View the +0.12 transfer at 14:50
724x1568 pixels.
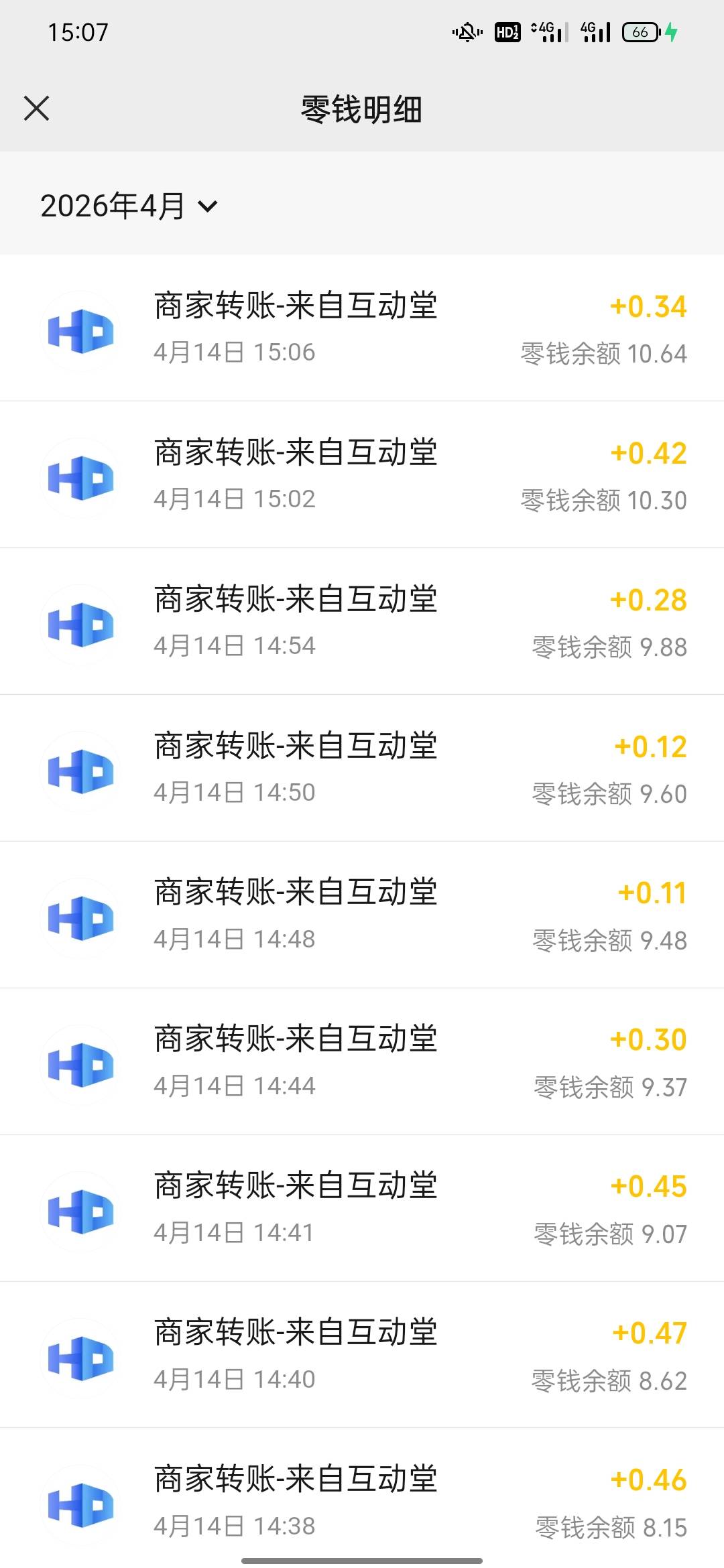coord(362,769)
